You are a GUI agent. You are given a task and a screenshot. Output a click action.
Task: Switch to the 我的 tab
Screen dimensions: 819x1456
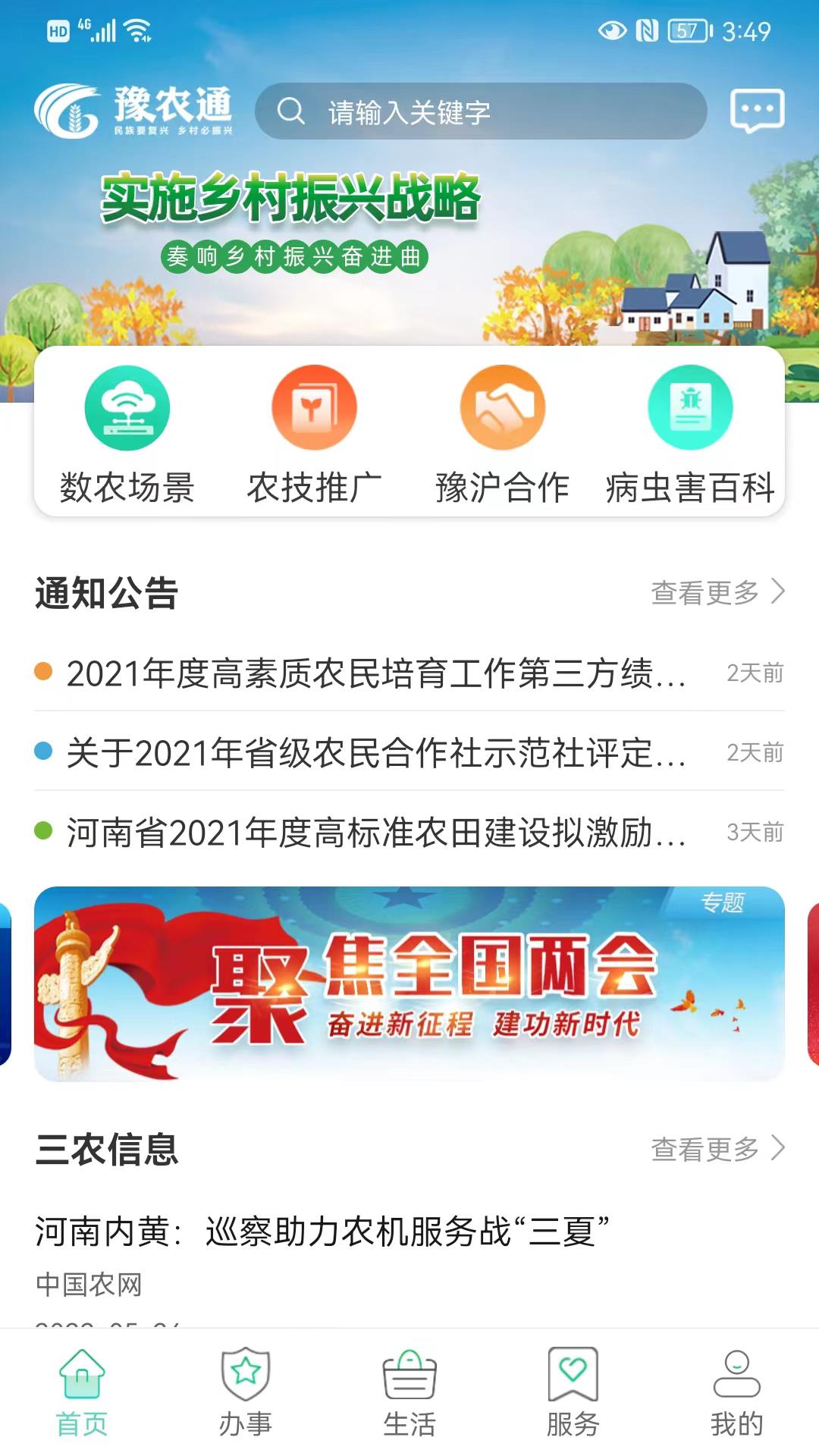(736, 1393)
